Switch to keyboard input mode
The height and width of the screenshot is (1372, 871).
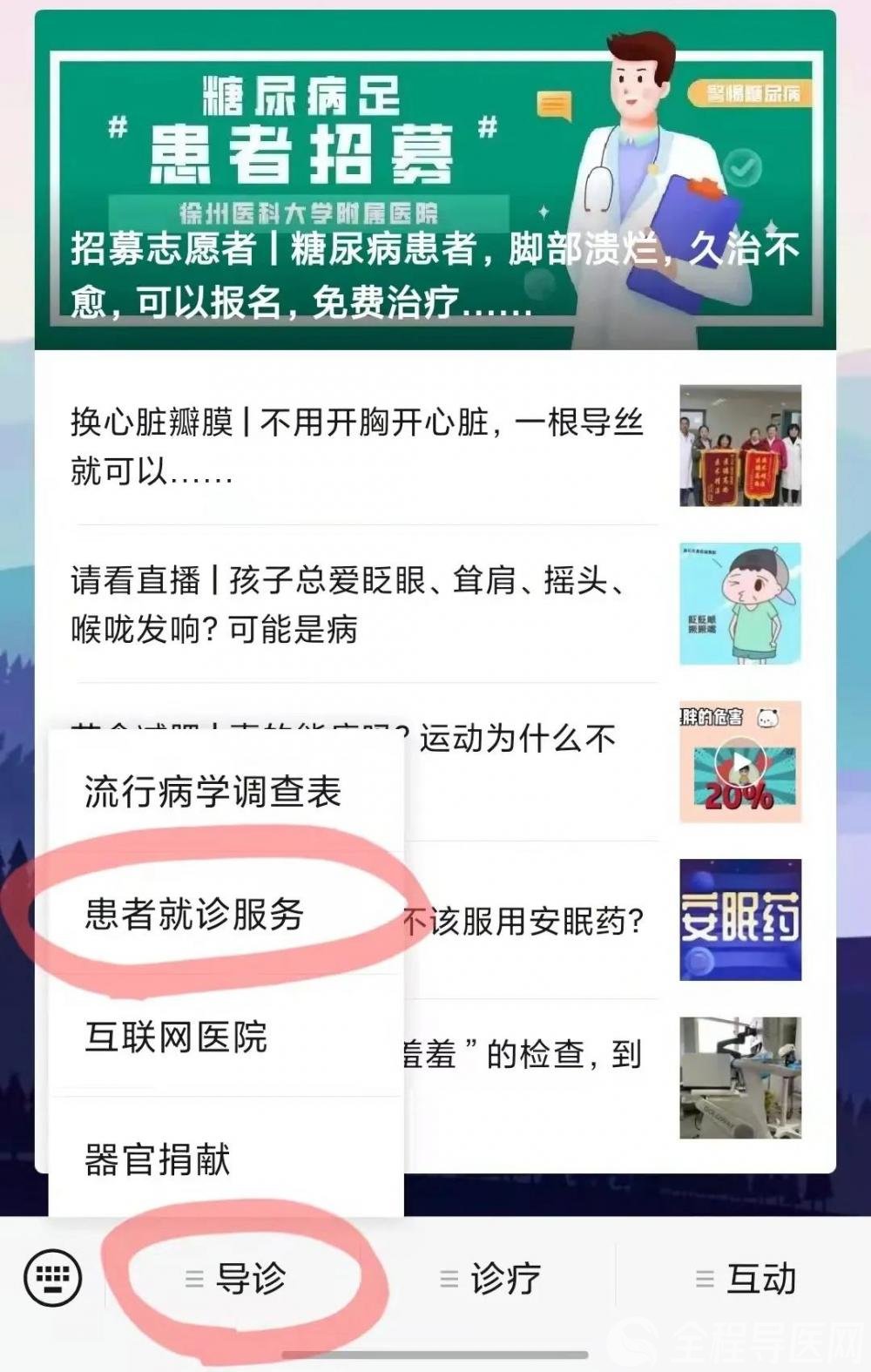52,1278
